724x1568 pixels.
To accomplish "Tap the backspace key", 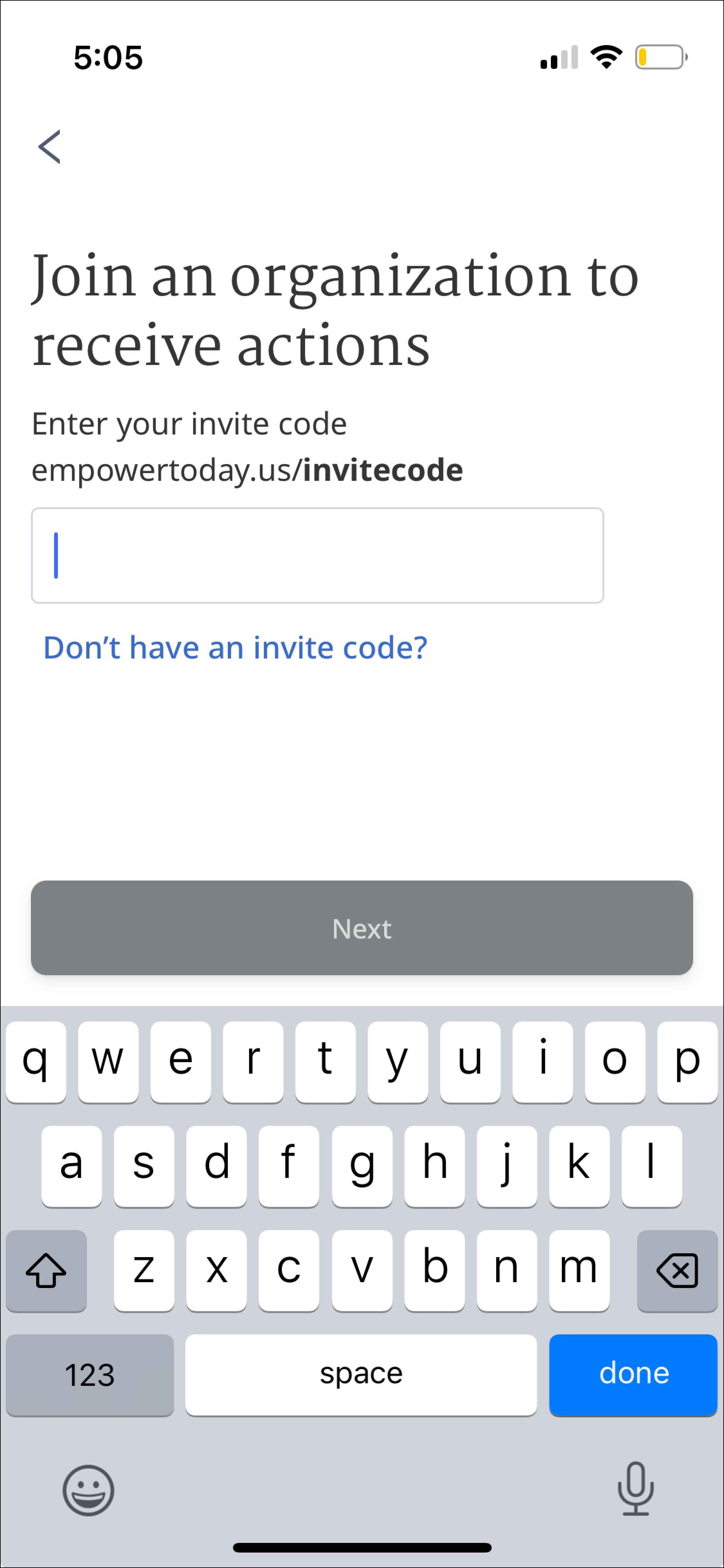I will 677,1271.
